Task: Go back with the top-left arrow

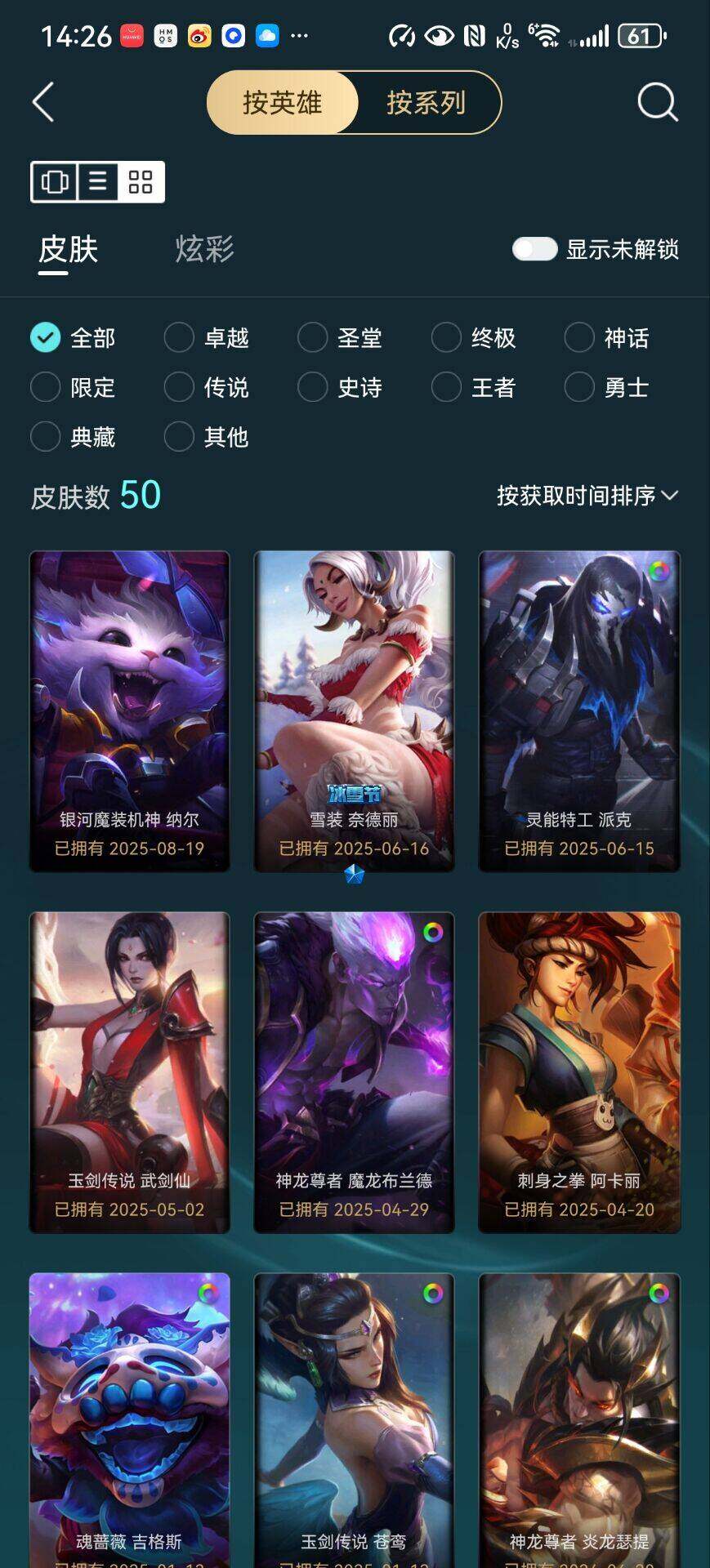Action: pyautogui.click(x=43, y=103)
